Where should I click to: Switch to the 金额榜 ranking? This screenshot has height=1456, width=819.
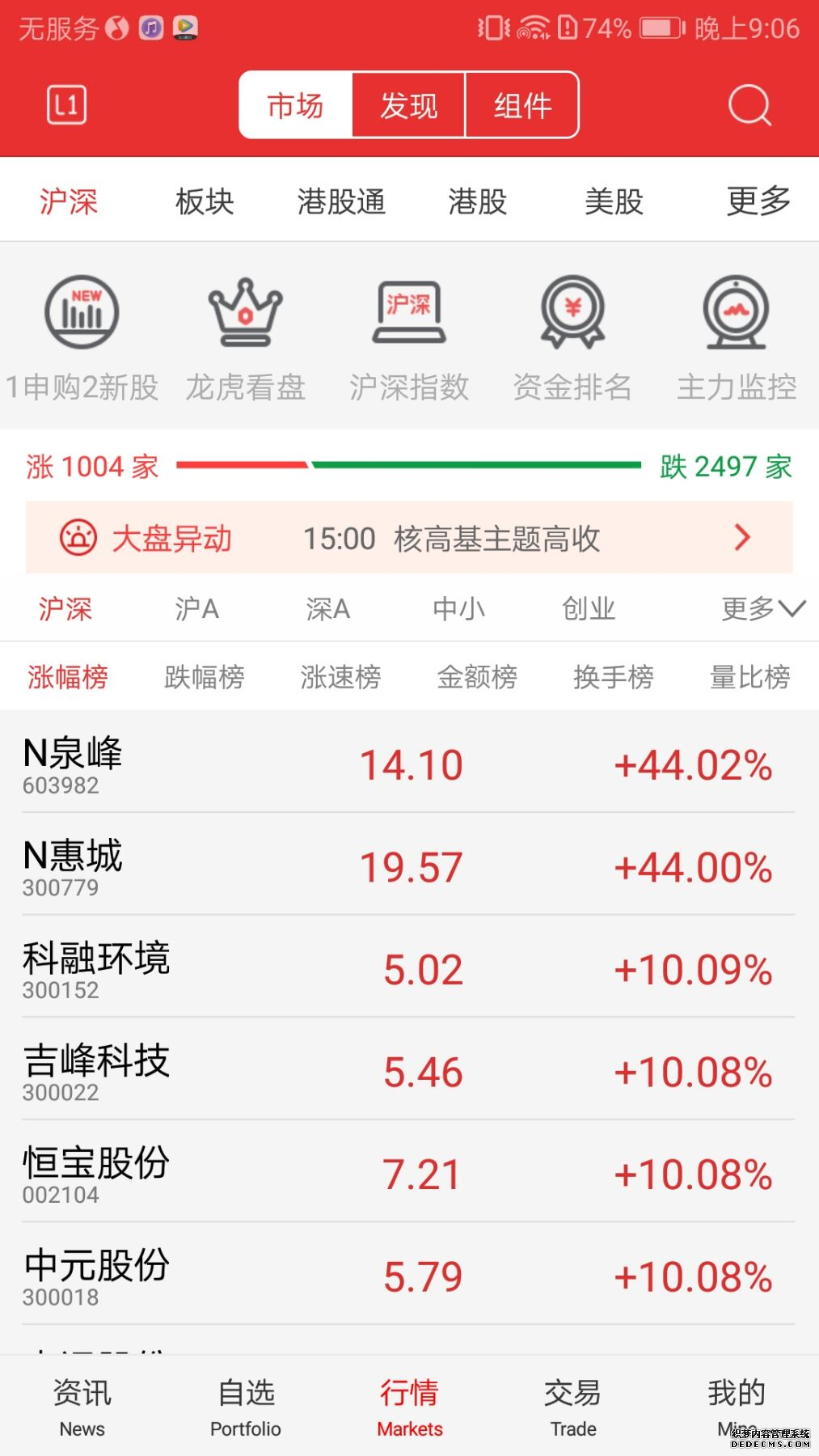pyautogui.click(x=477, y=676)
